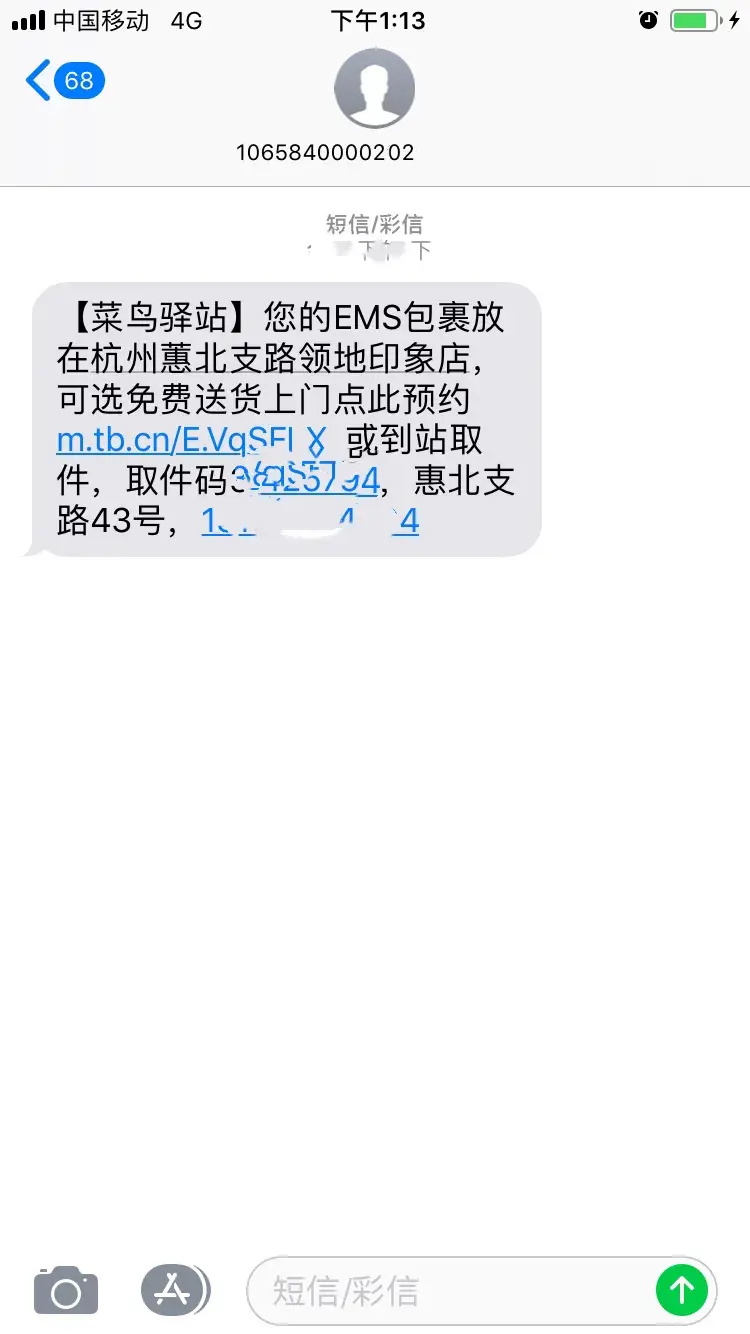Open the m.tb.cn delivery booking link
The height and width of the screenshot is (1334, 750).
(191, 440)
